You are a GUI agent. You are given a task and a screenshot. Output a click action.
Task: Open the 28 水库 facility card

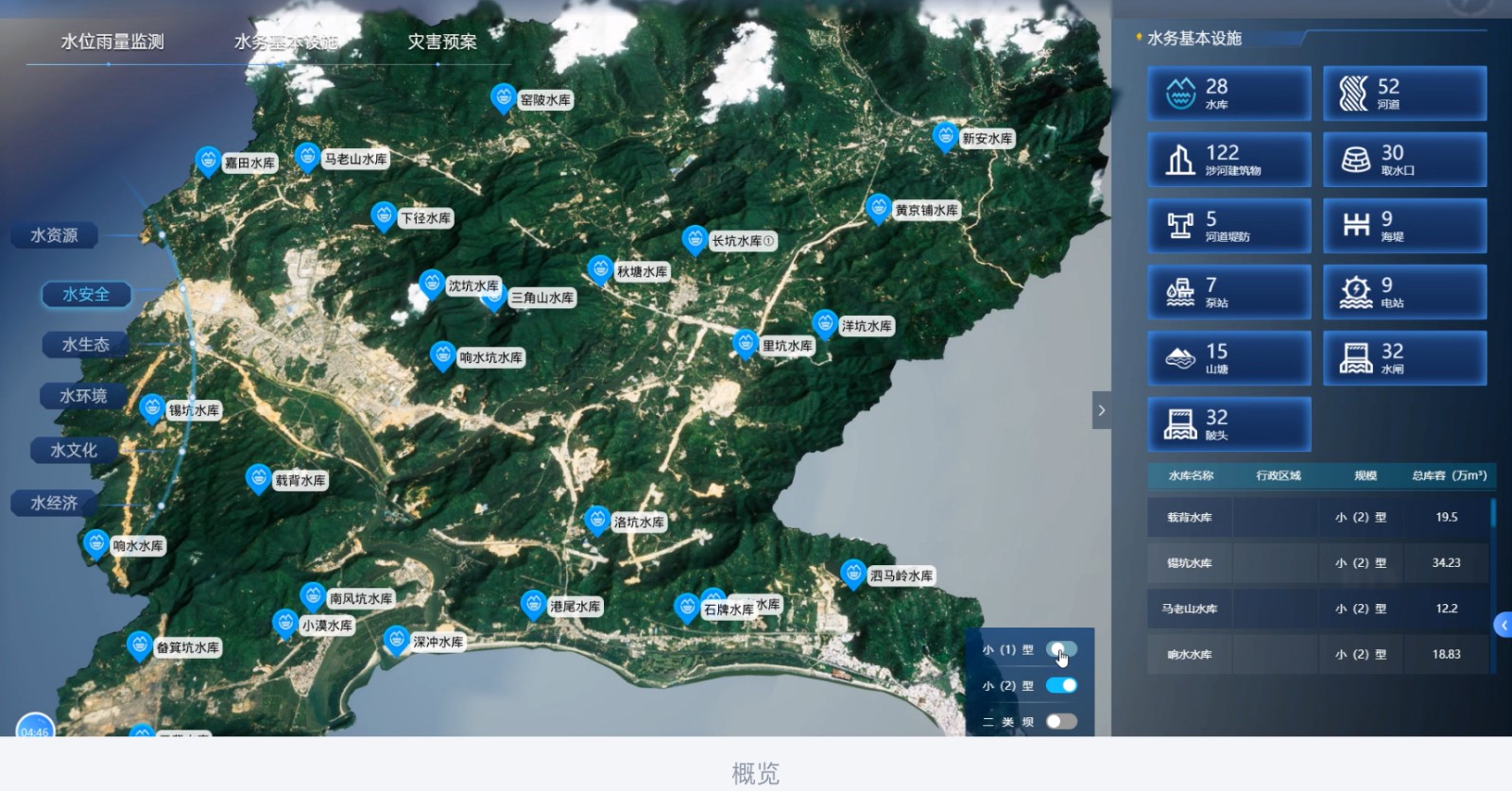coord(1228,94)
